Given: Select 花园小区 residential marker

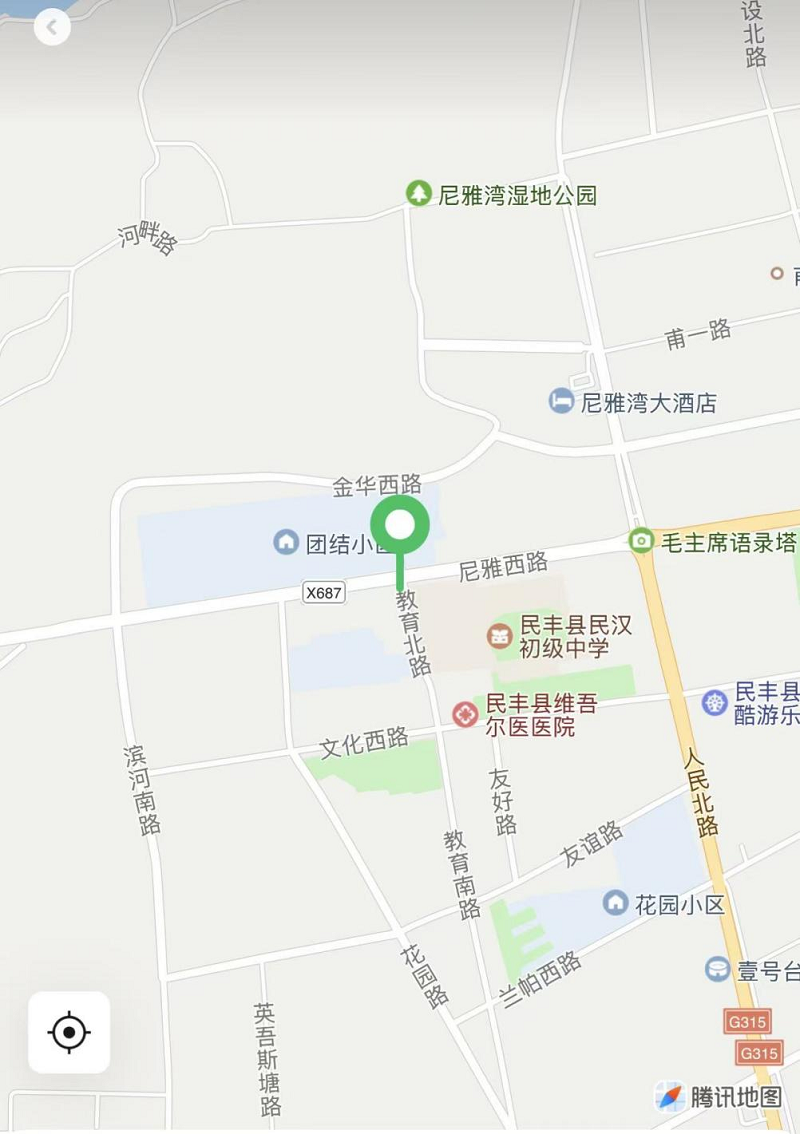Looking at the screenshot, I should tap(616, 904).
